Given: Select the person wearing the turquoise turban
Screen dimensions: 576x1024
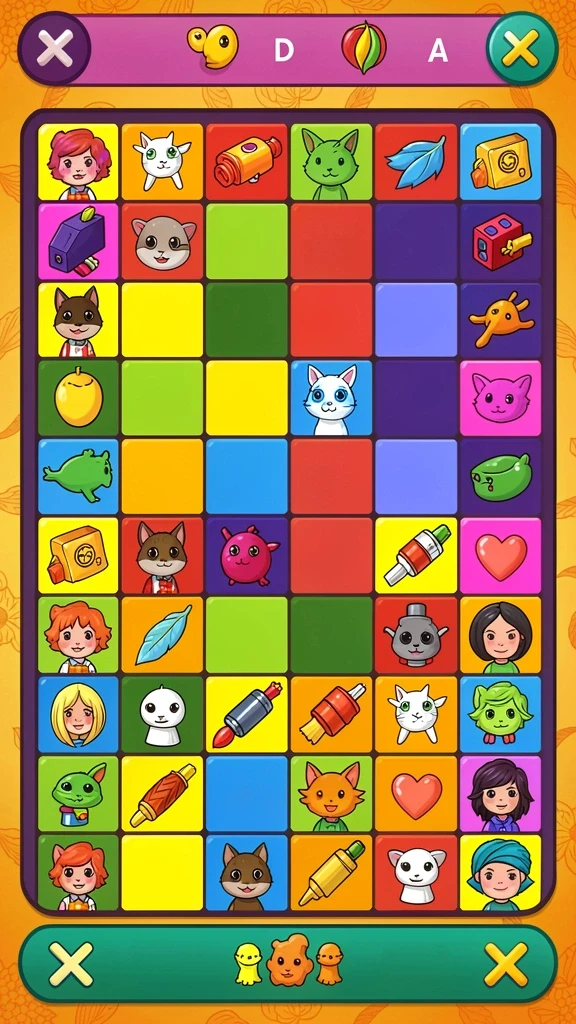Looking at the screenshot, I should [500, 872].
